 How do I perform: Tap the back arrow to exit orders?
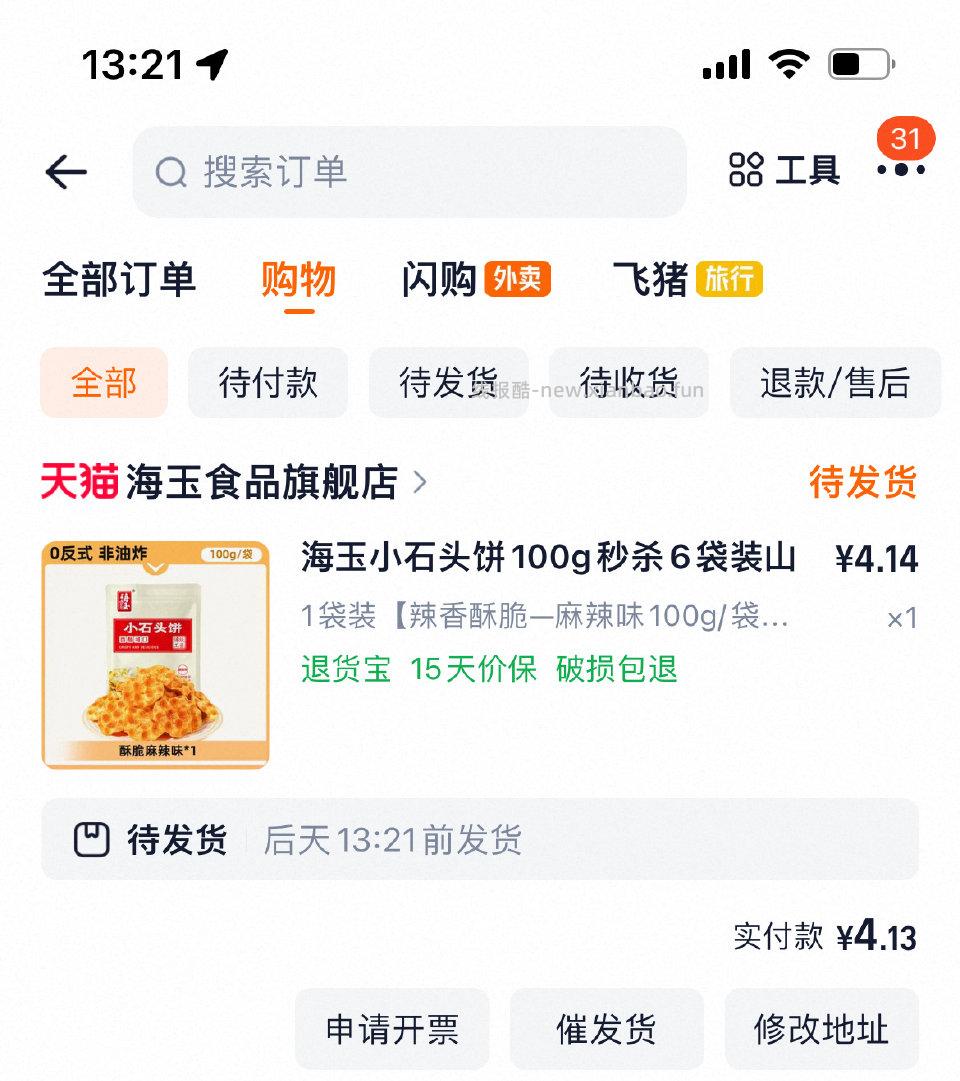point(65,171)
